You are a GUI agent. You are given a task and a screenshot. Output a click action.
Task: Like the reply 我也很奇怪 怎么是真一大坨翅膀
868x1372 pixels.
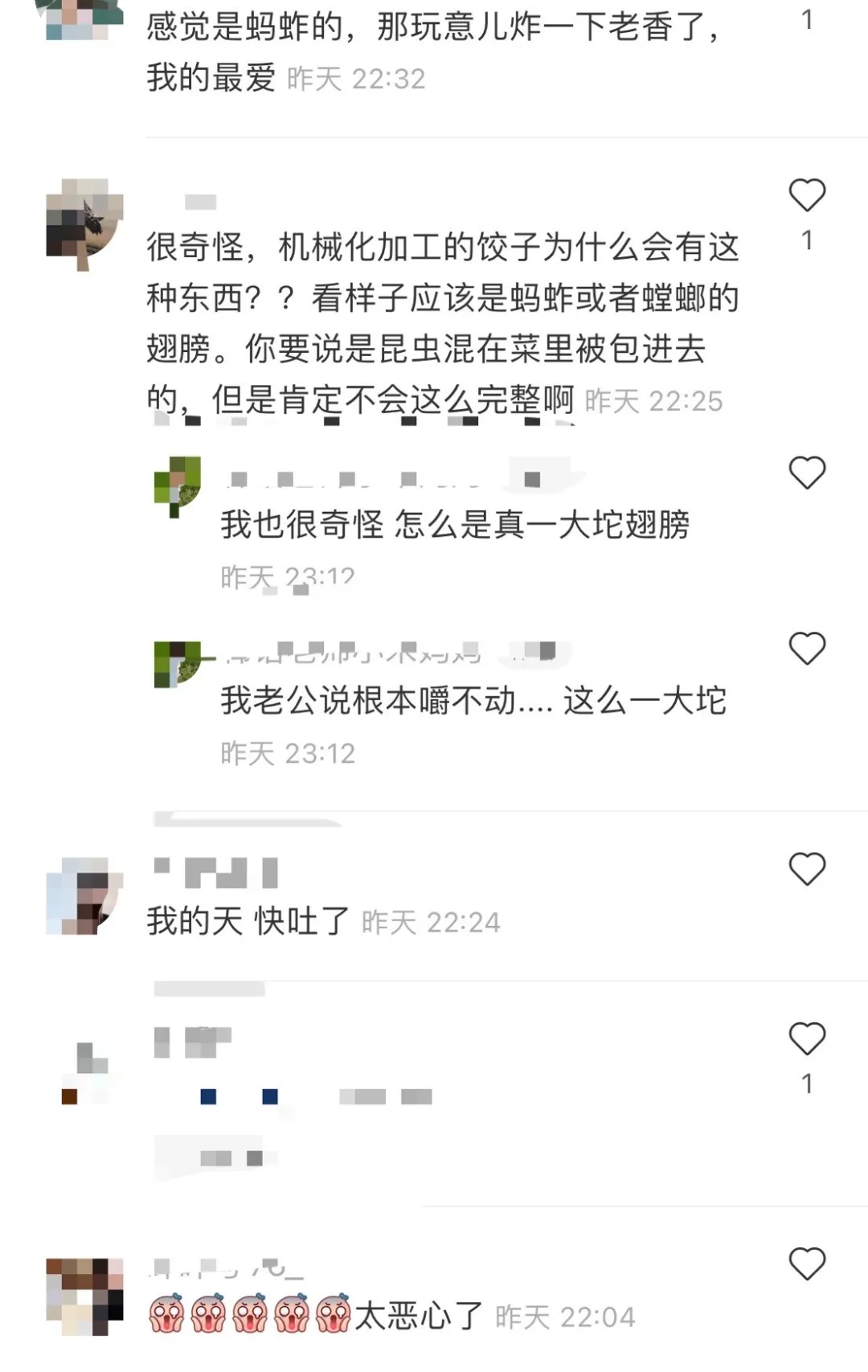click(x=807, y=473)
